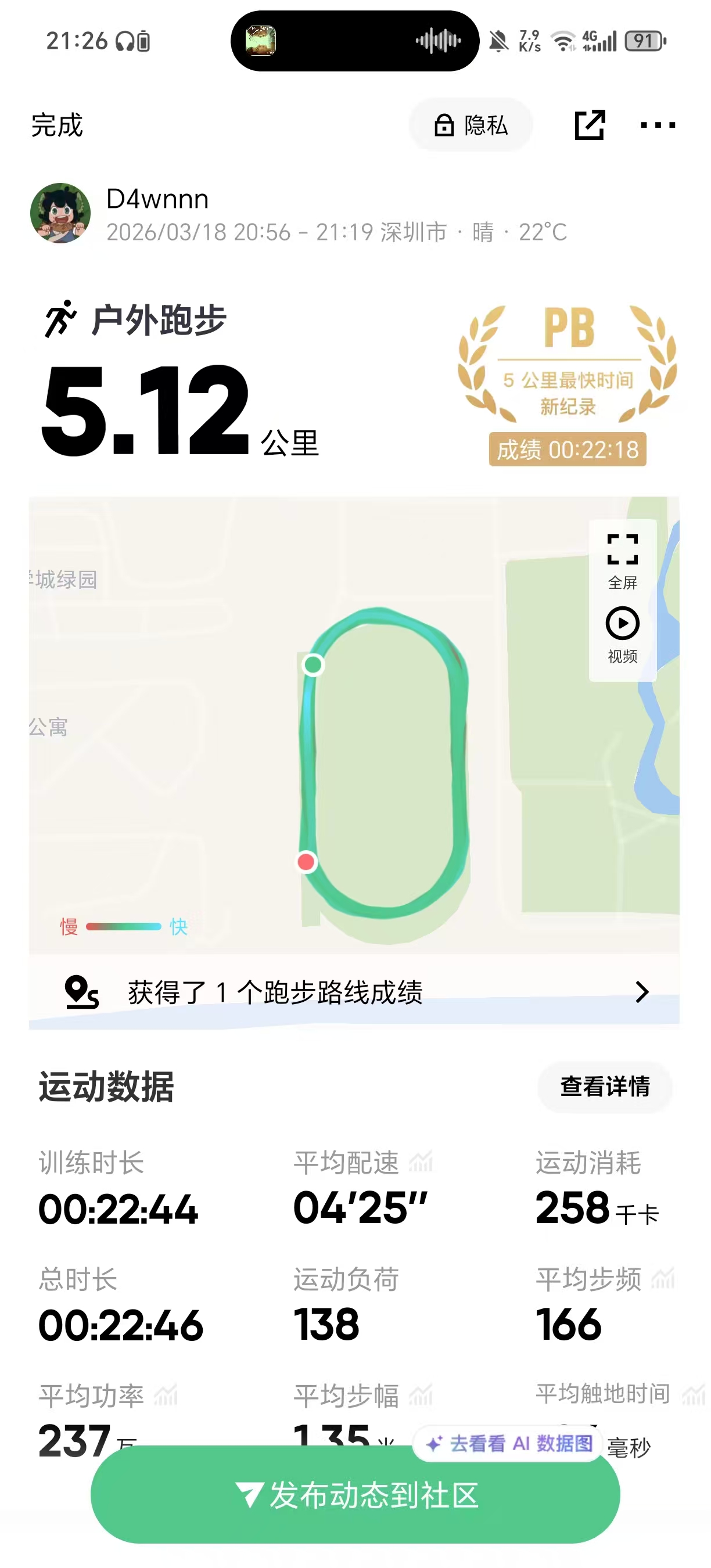Open the 平均配速 chart icon

tap(421, 1162)
